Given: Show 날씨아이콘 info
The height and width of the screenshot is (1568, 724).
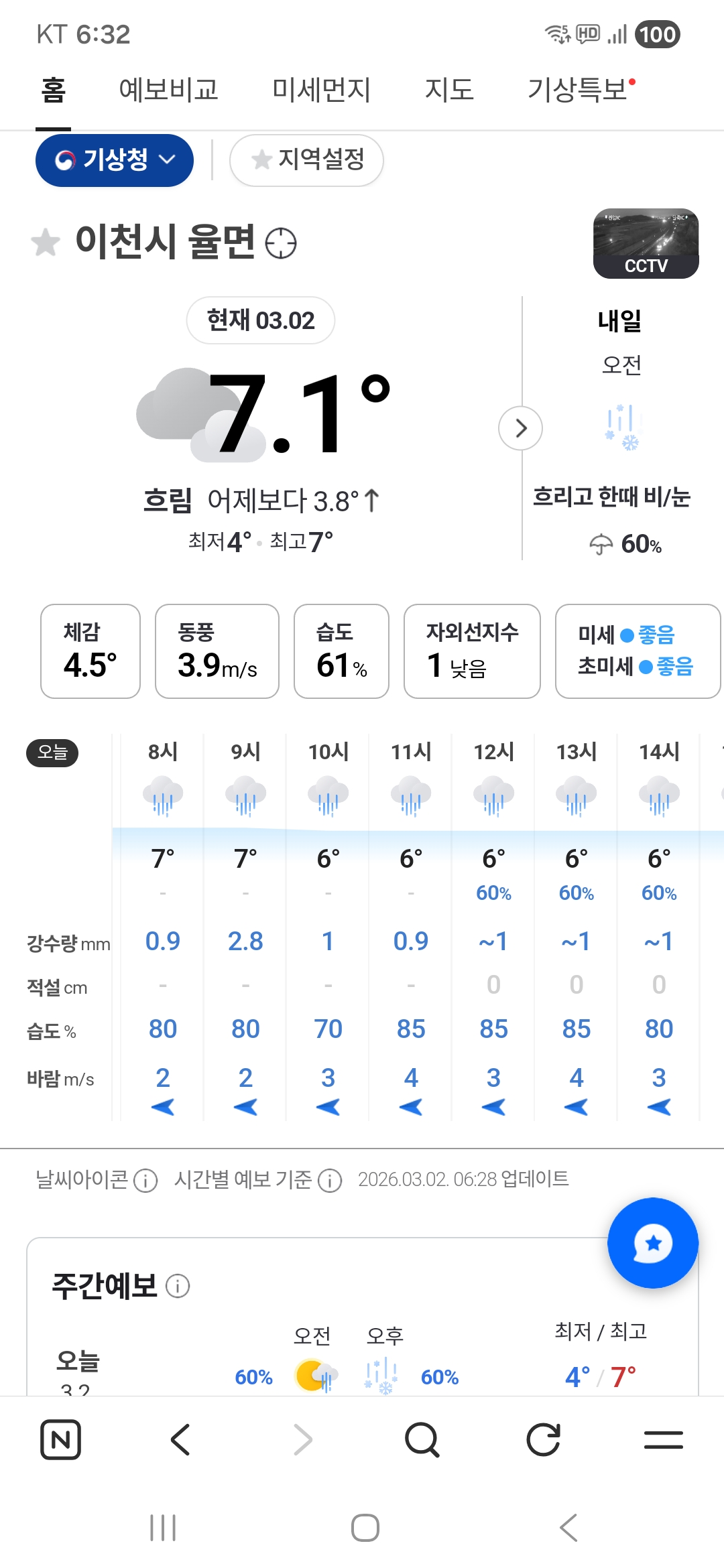Looking at the screenshot, I should tap(145, 1180).
